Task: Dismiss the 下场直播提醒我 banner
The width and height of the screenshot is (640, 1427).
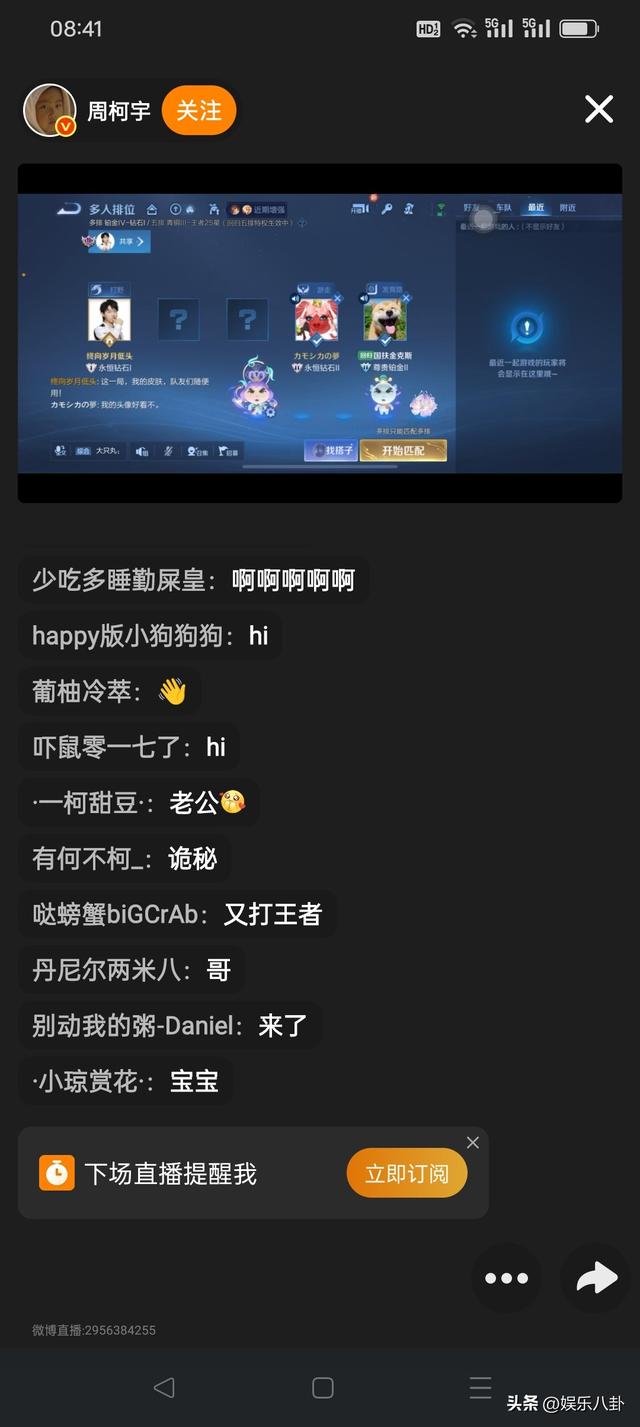Action: click(473, 1142)
